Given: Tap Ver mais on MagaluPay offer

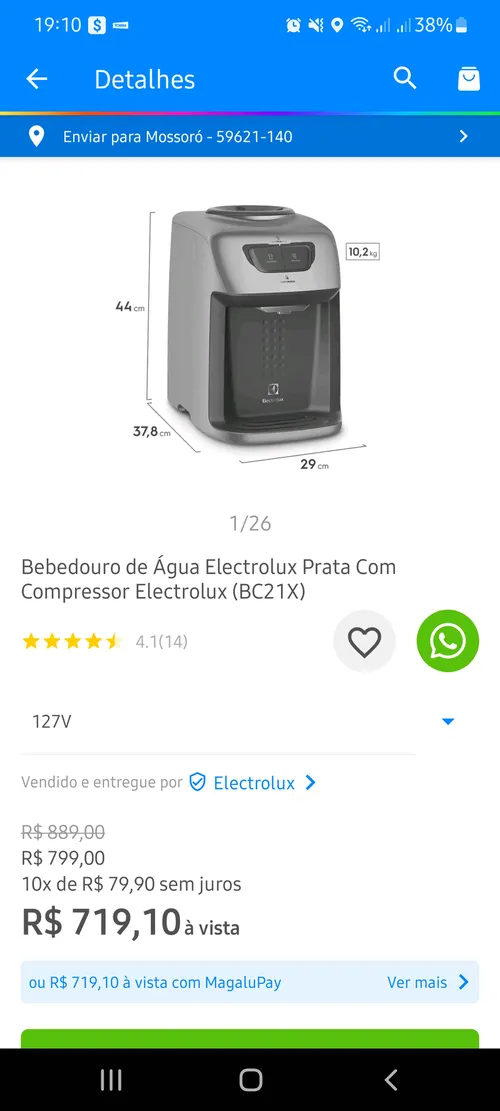Looking at the screenshot, I should coord(428,983).
